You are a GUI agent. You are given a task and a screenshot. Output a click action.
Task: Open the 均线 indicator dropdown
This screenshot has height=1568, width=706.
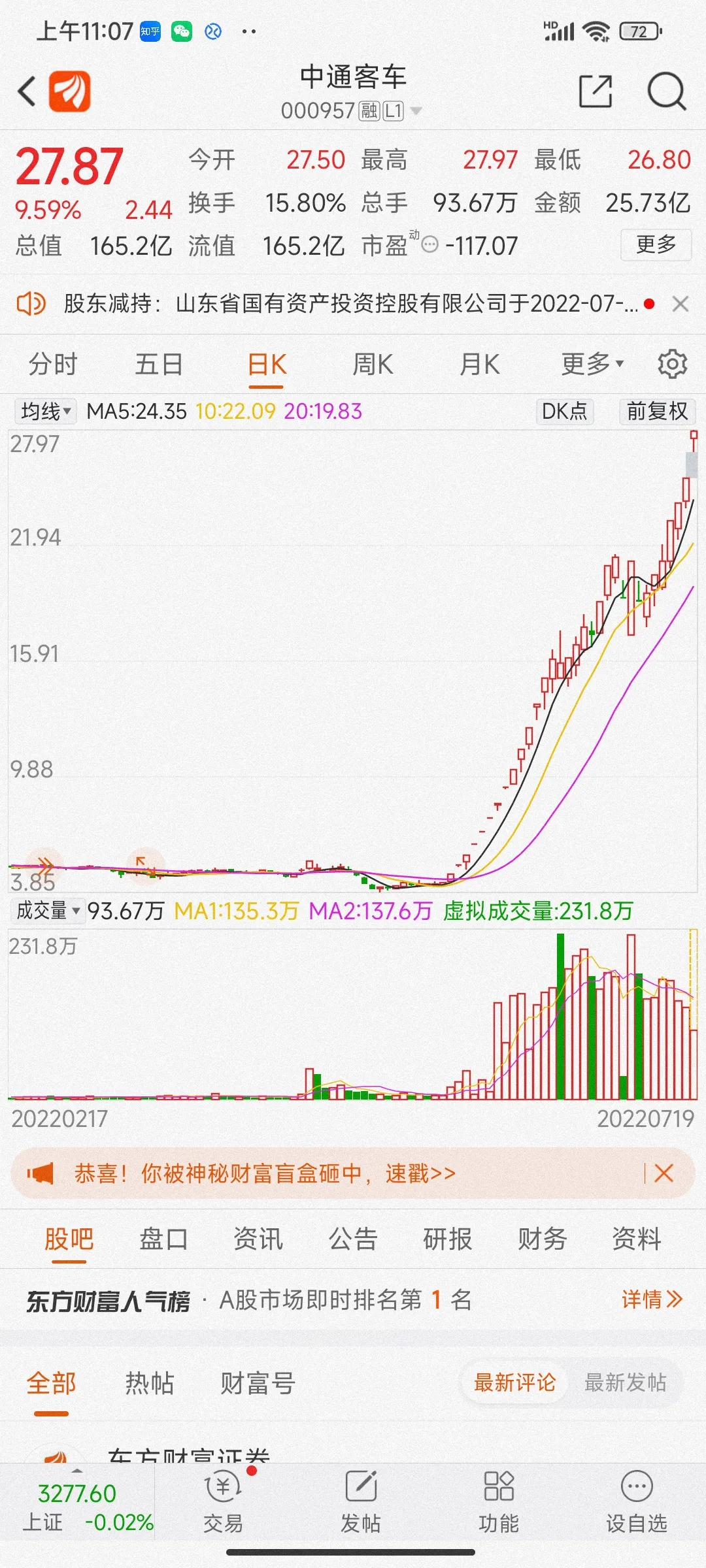[x=45, y=411]
